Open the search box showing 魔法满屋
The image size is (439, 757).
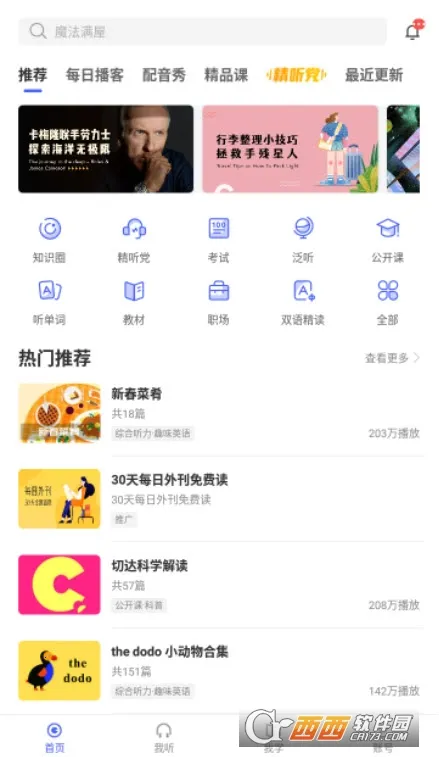(202, 32)
